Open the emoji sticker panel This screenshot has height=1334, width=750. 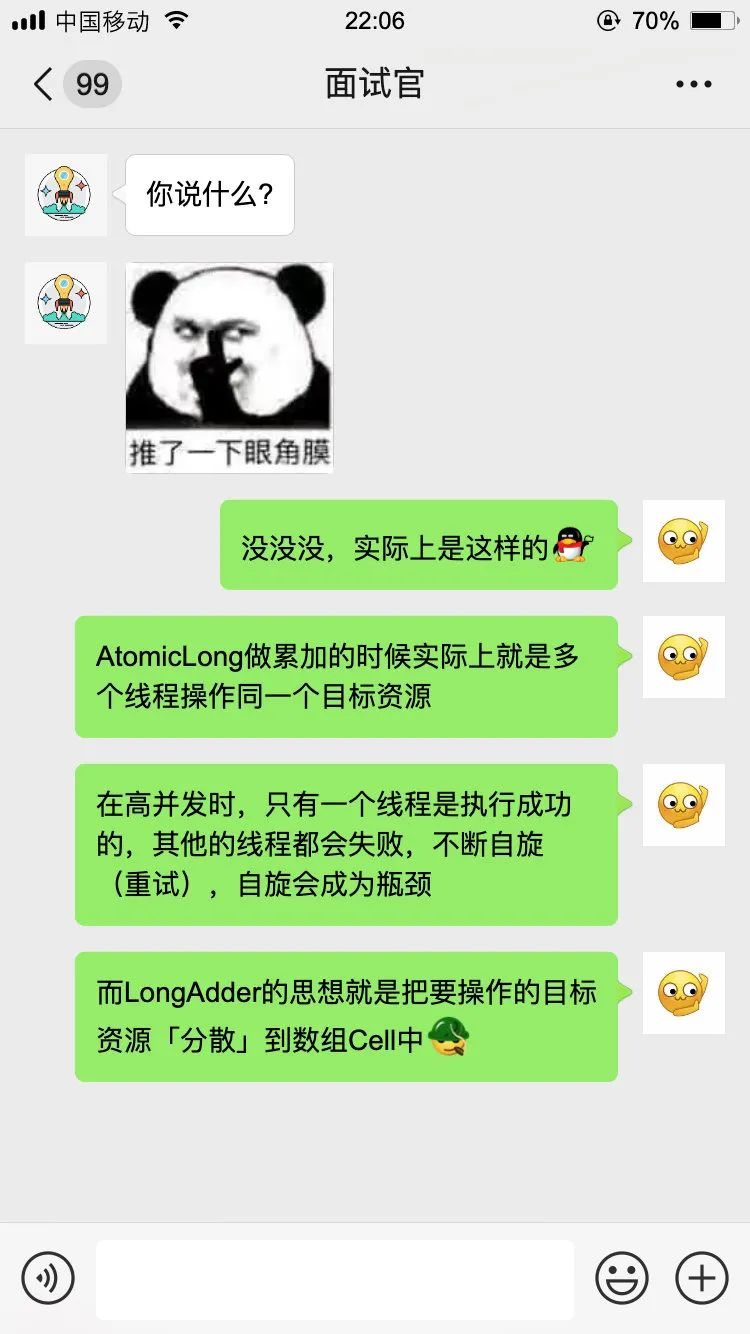tap(621, 1277)
